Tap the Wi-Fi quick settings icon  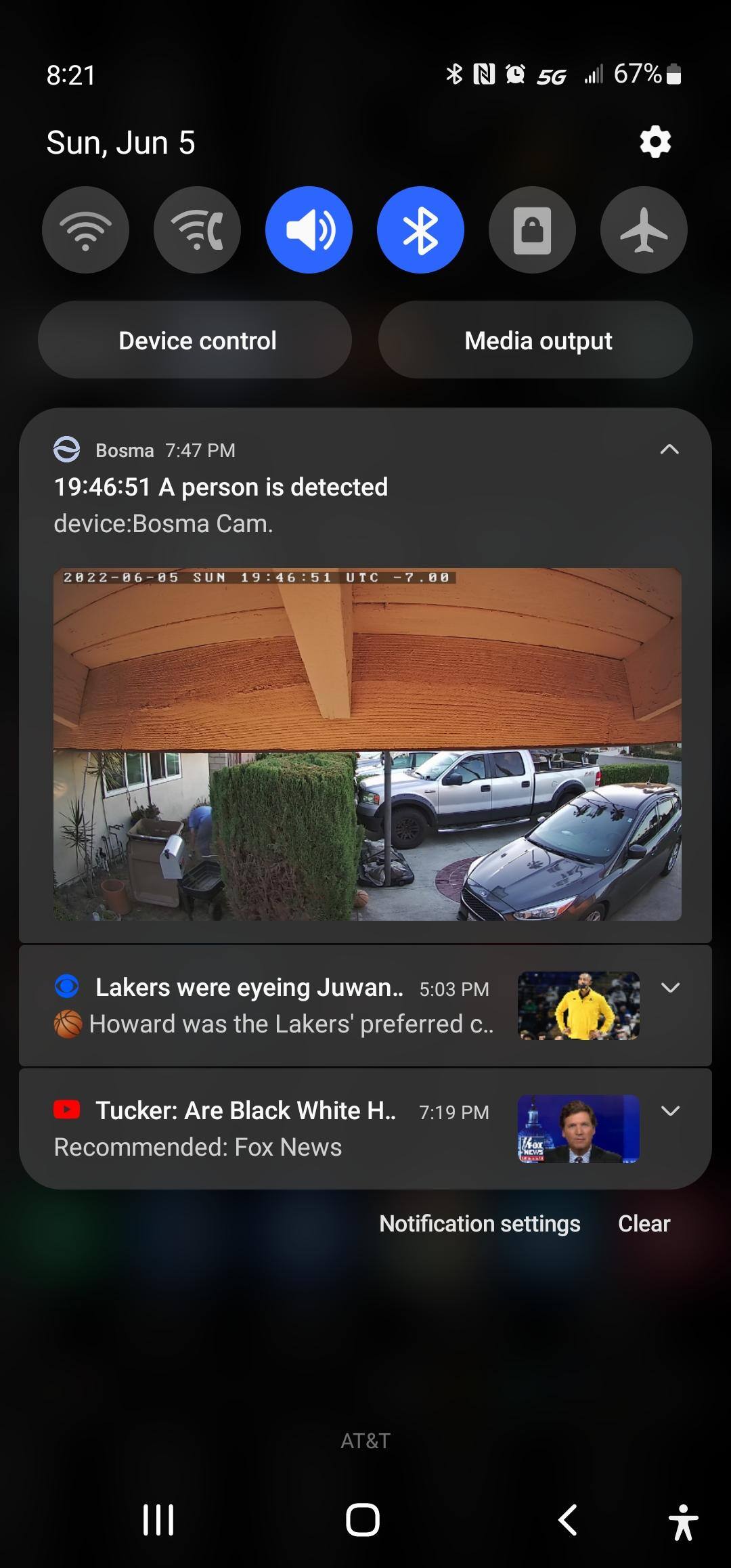pyautogui.click(x=85, y=230)
